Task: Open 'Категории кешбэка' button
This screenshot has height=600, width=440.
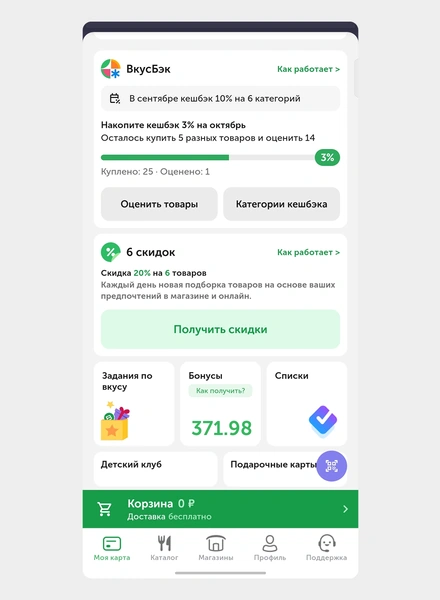Action: pyautogui.click(x=282, y=204)
